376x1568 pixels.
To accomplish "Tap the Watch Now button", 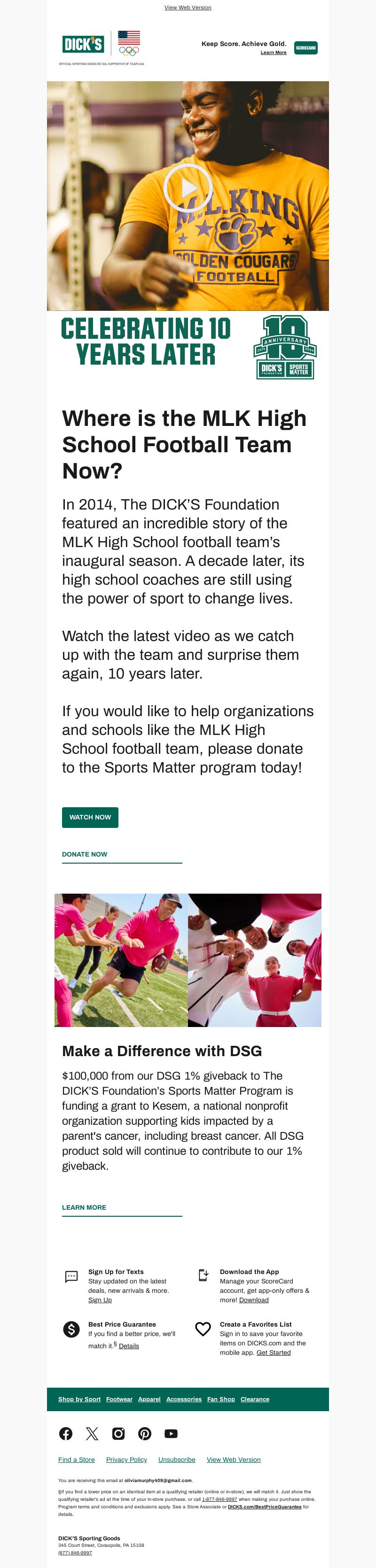I will pos(90,817).
